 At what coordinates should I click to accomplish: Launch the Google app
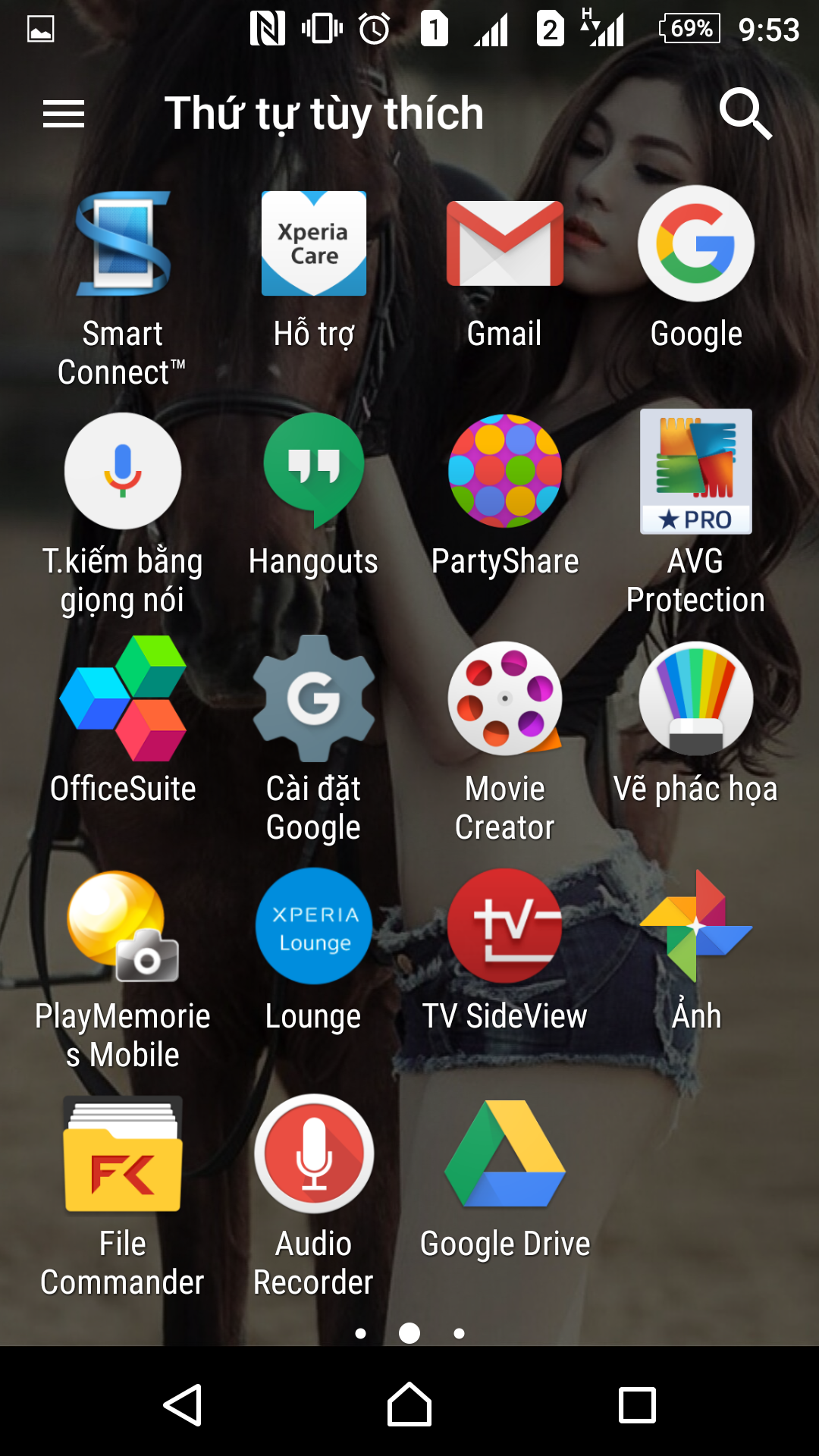pyautogui.click(x=696, y=244)
